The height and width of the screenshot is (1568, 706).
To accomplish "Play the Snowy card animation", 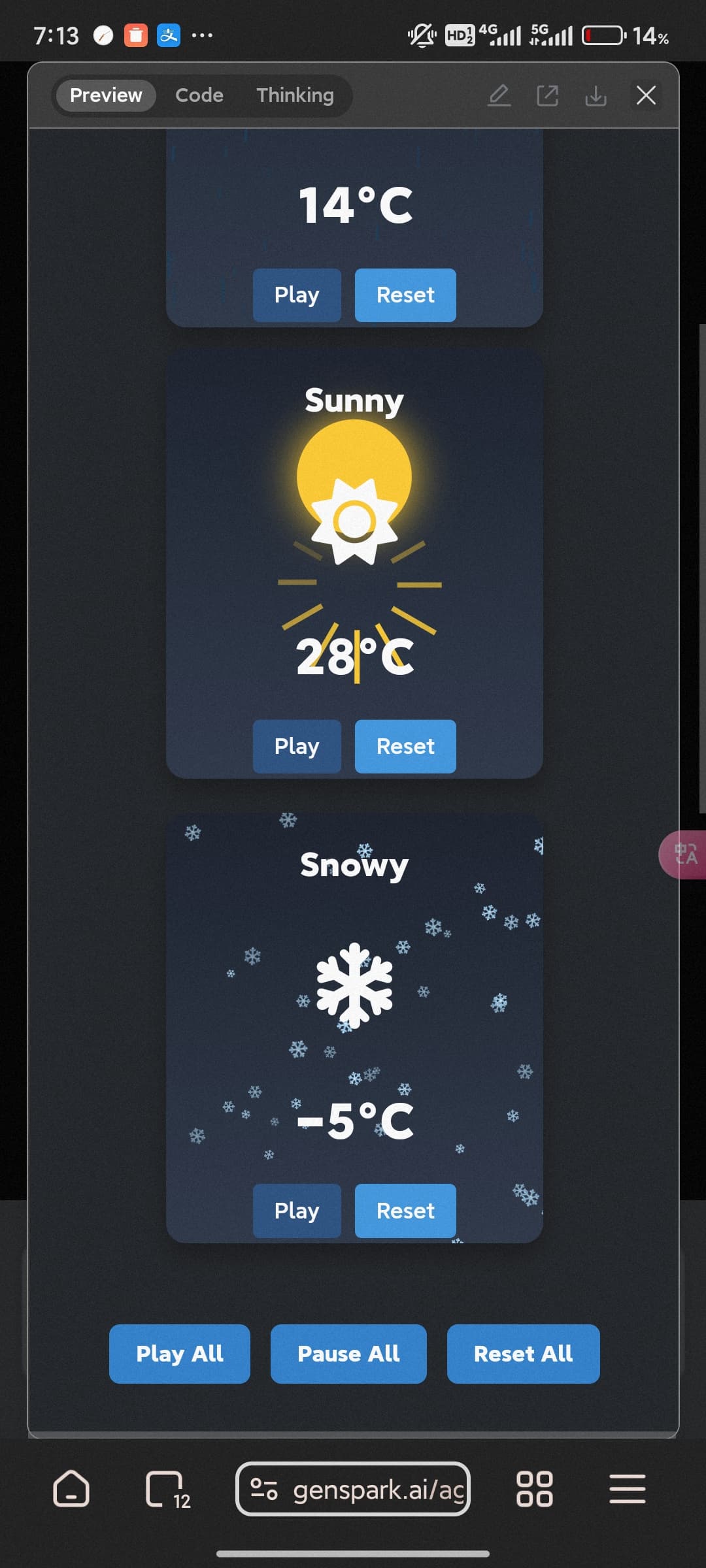I will coord(297,1211).
